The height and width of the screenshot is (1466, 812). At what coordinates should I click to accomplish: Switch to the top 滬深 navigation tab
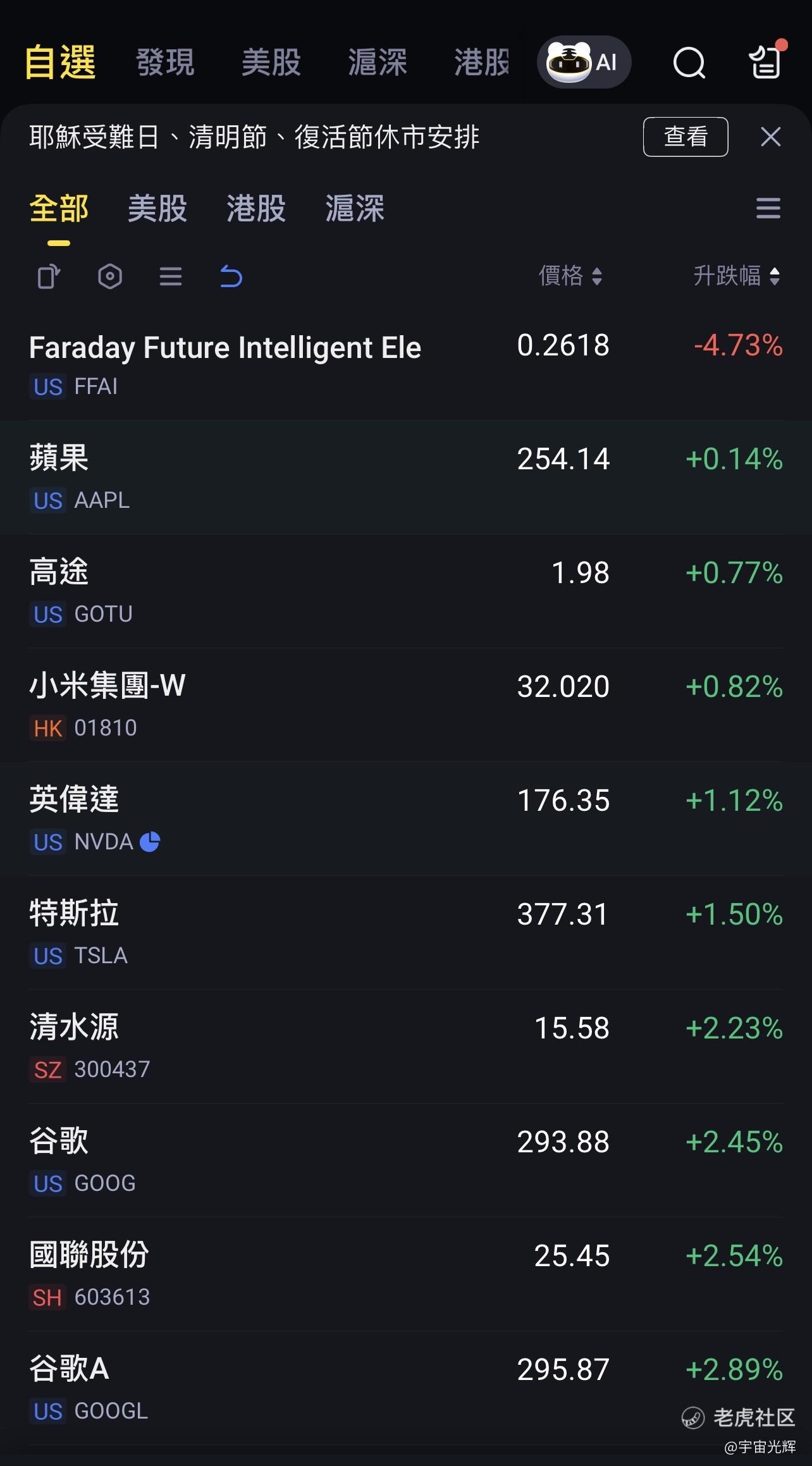click(x=378, y=63)
